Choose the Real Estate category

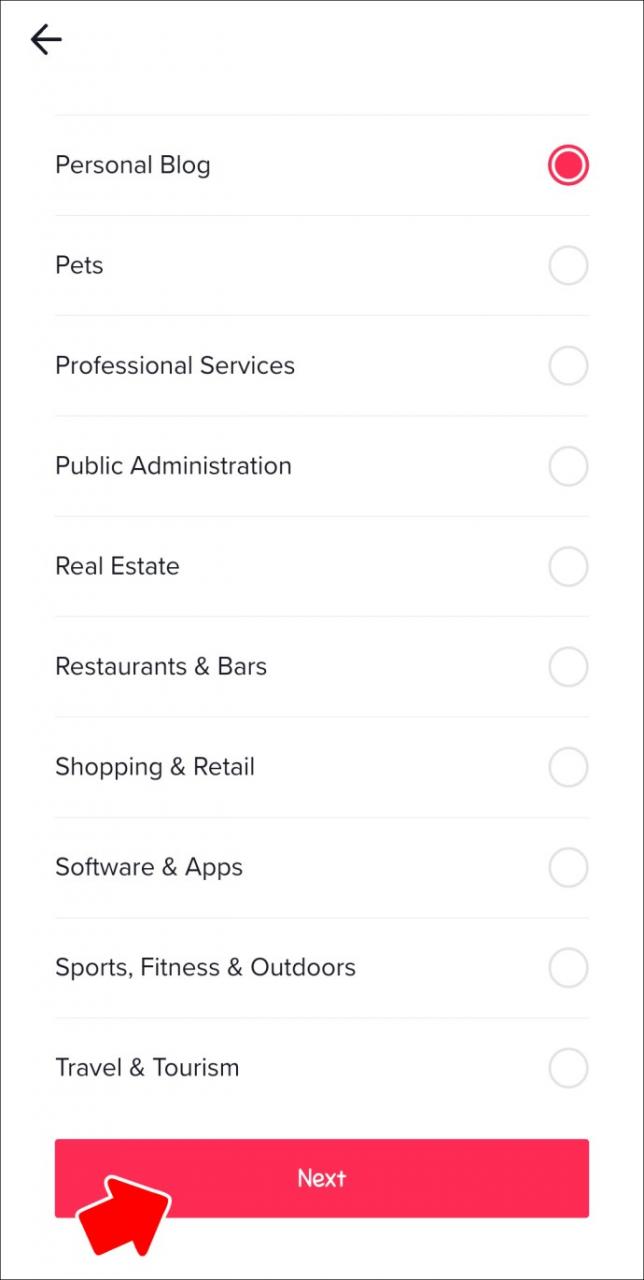[x=568, y=566]
